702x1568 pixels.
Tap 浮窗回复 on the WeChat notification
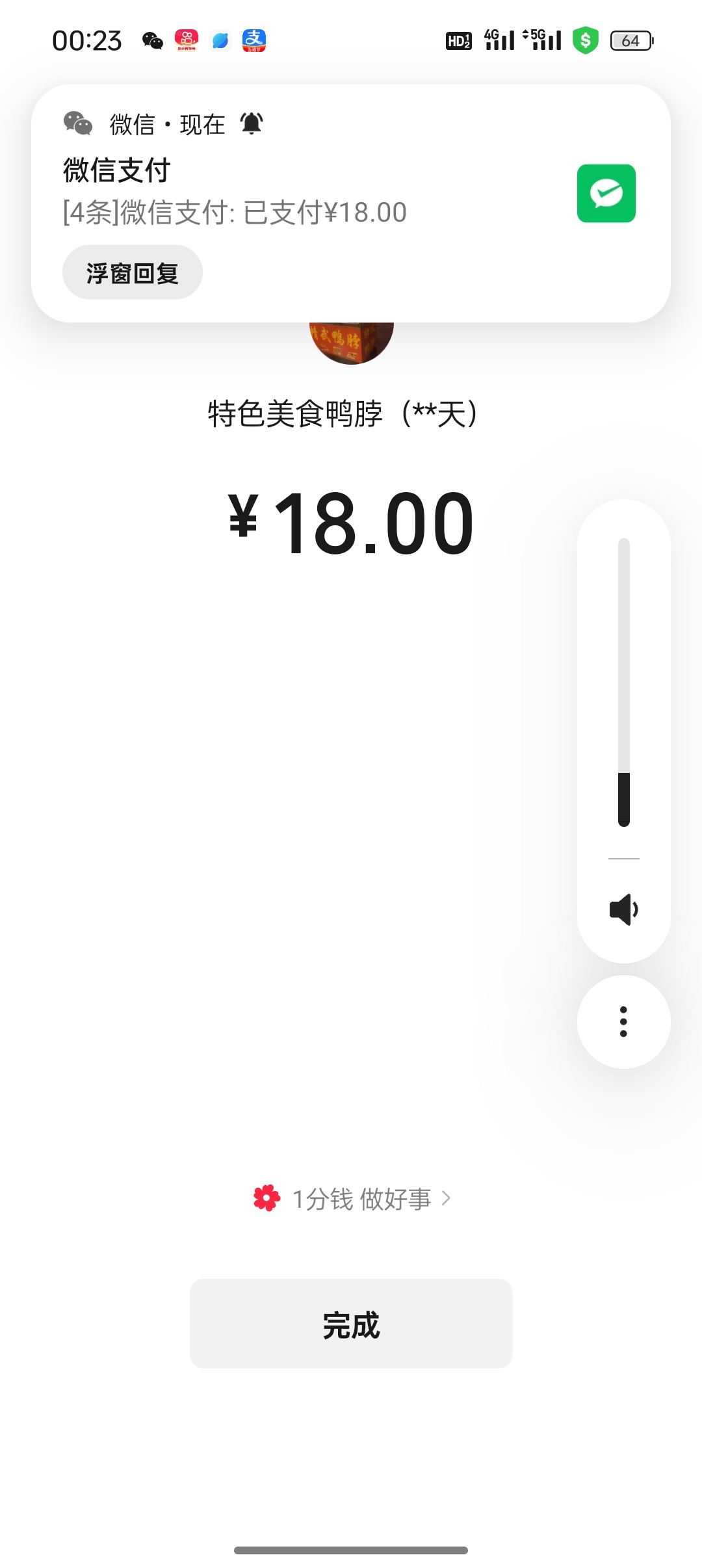[133, 273]
